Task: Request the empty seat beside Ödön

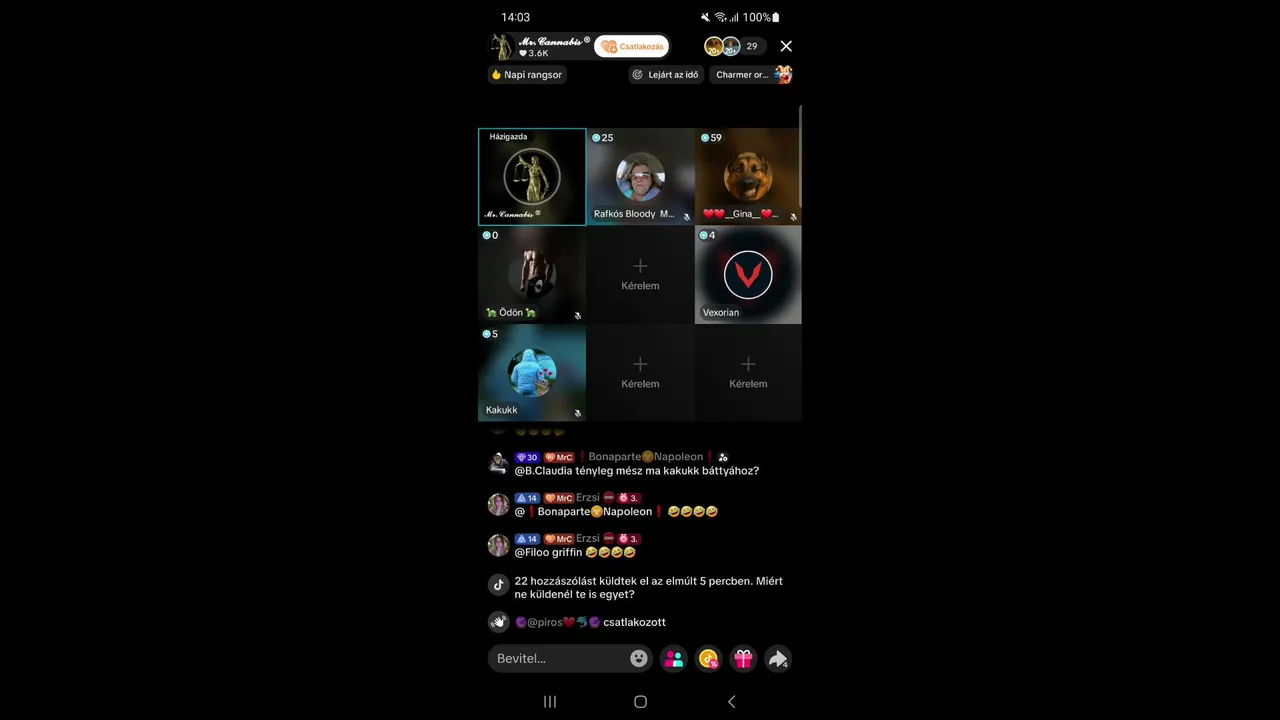Action: 640,275
